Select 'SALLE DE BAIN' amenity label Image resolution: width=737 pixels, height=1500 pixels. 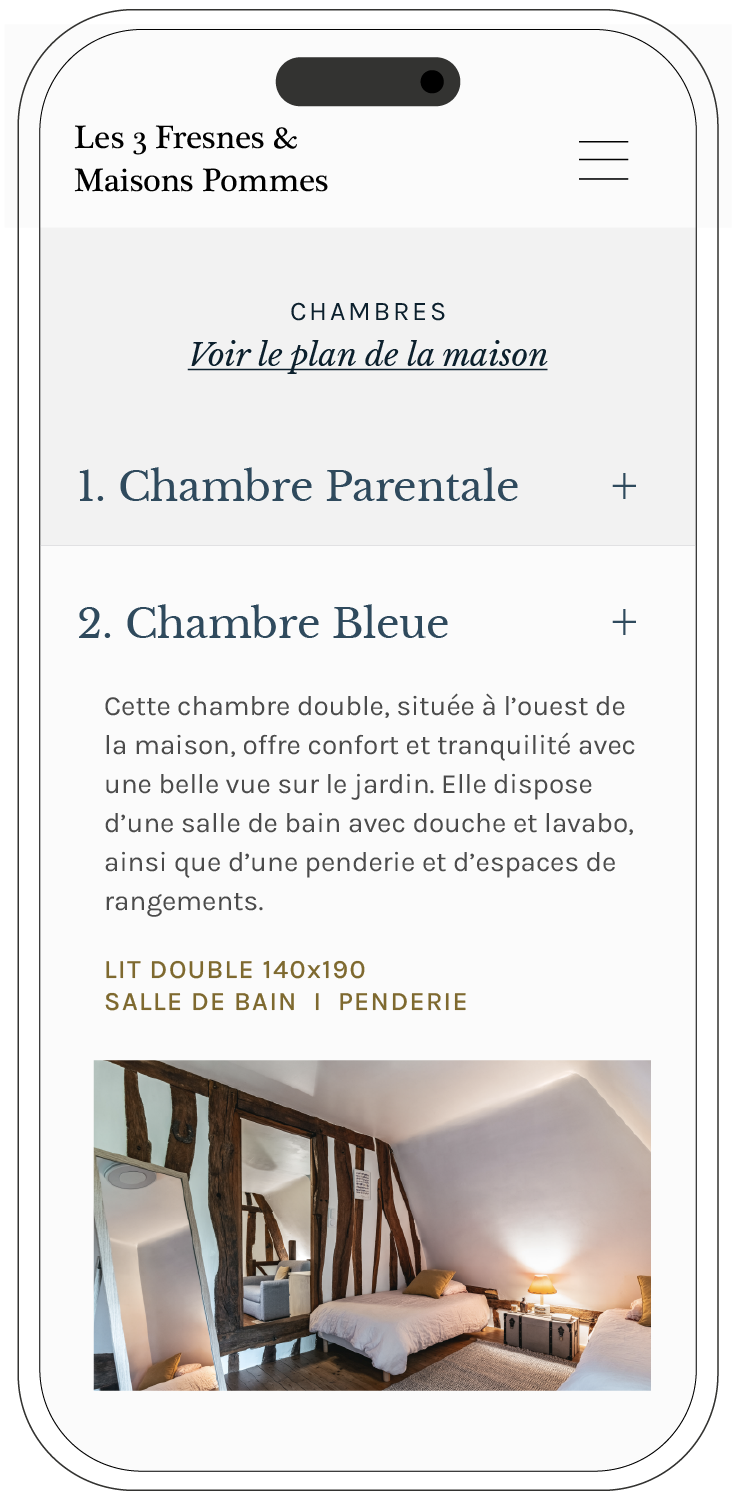(x=196, y=1001)
